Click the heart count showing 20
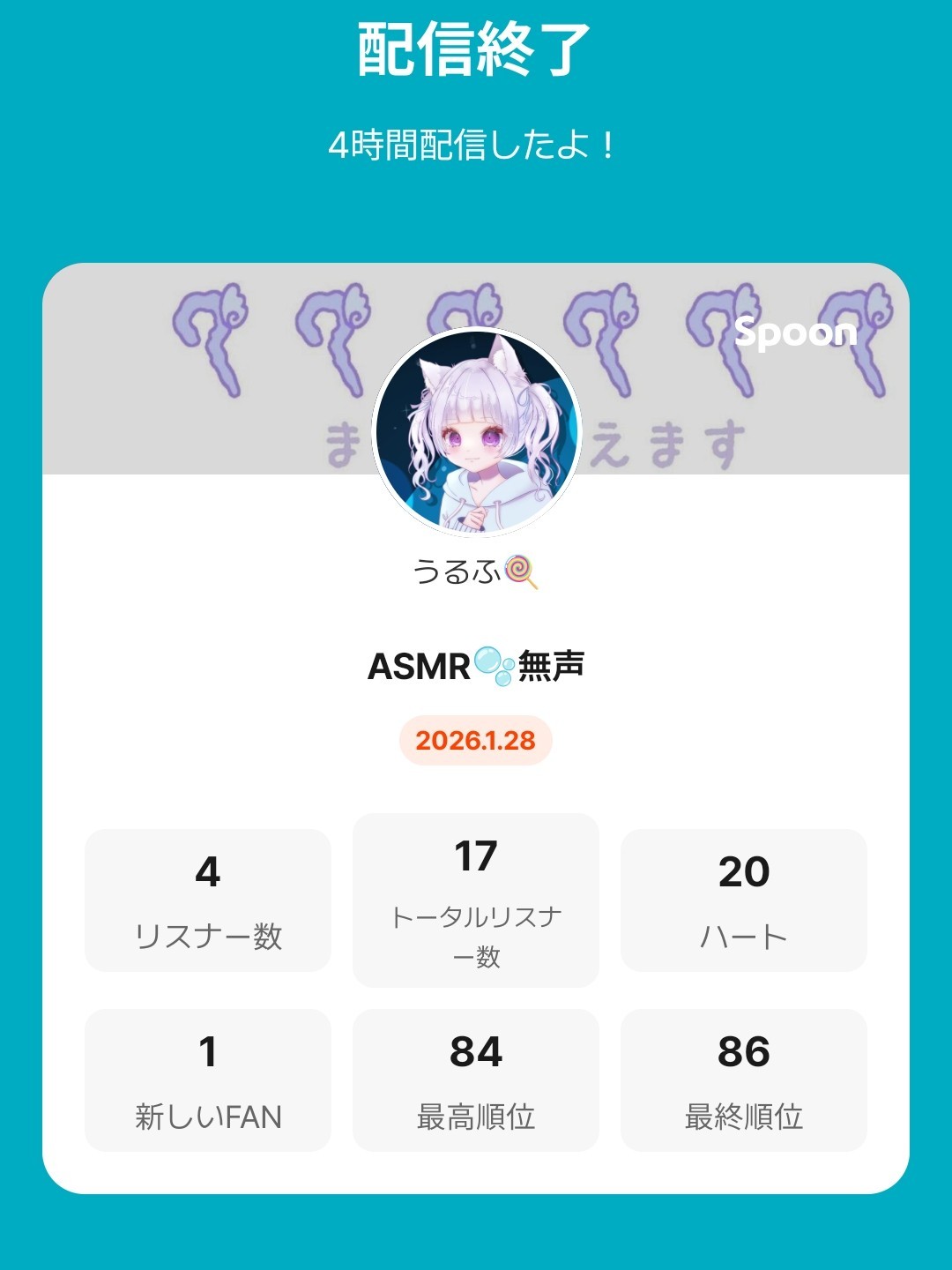Image resolution: width=952 pixels, height=1270 pixels. 743,873
